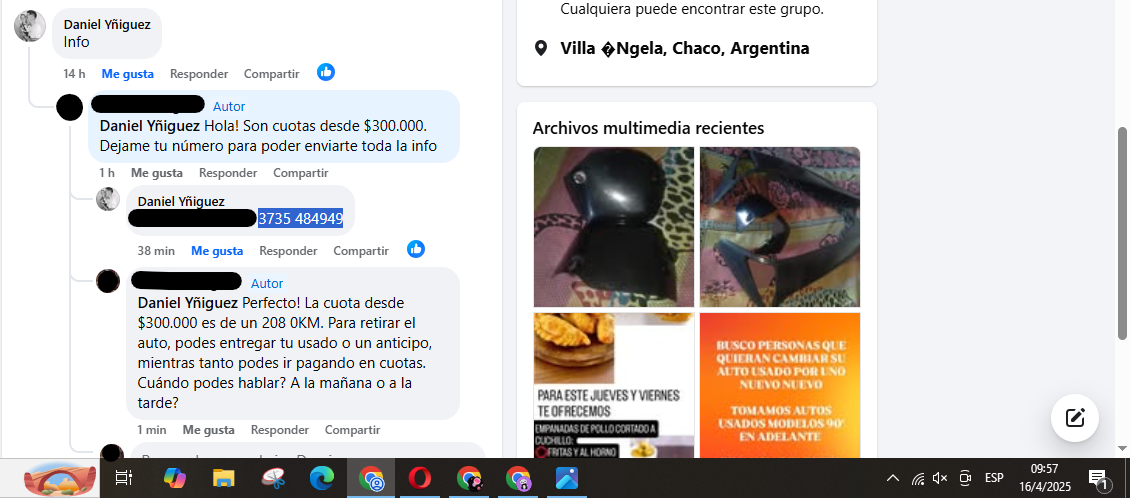Open Opera browser from the taskbar
Viewport: 1130px width, 498px height.
coord(419,479)
